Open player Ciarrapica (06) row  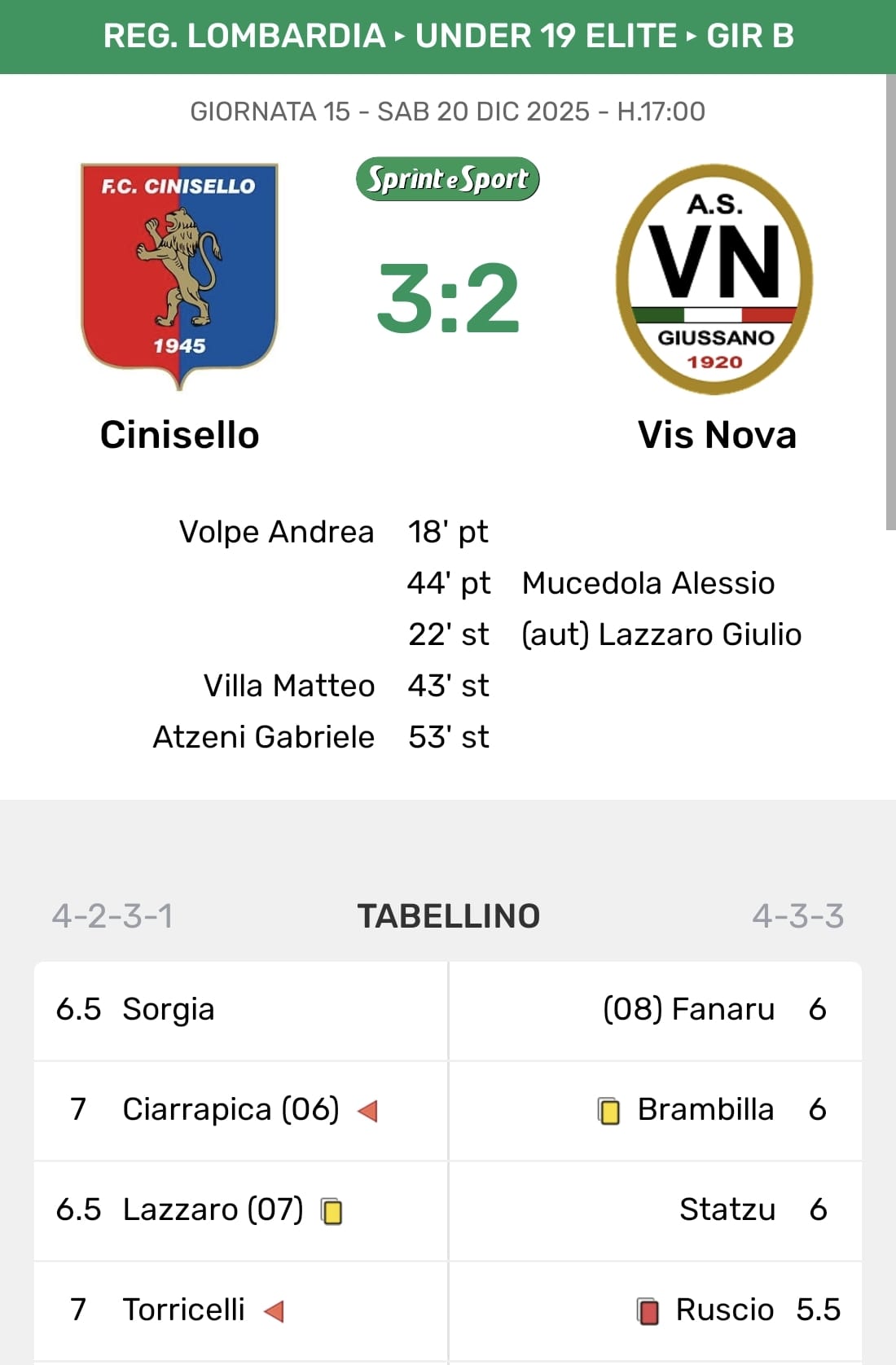pos(231,1109)
